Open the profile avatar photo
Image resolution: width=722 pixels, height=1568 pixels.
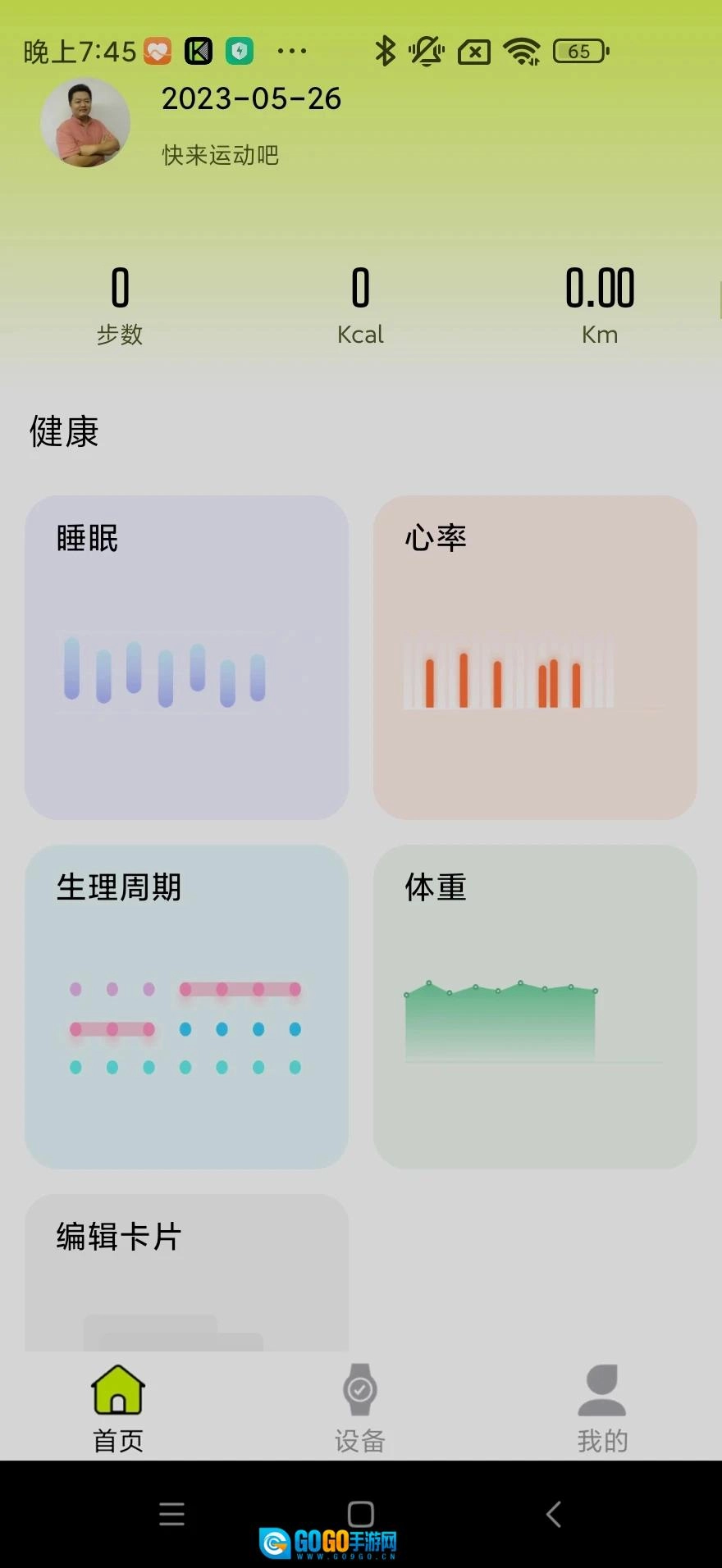click(x=85, y=123)
